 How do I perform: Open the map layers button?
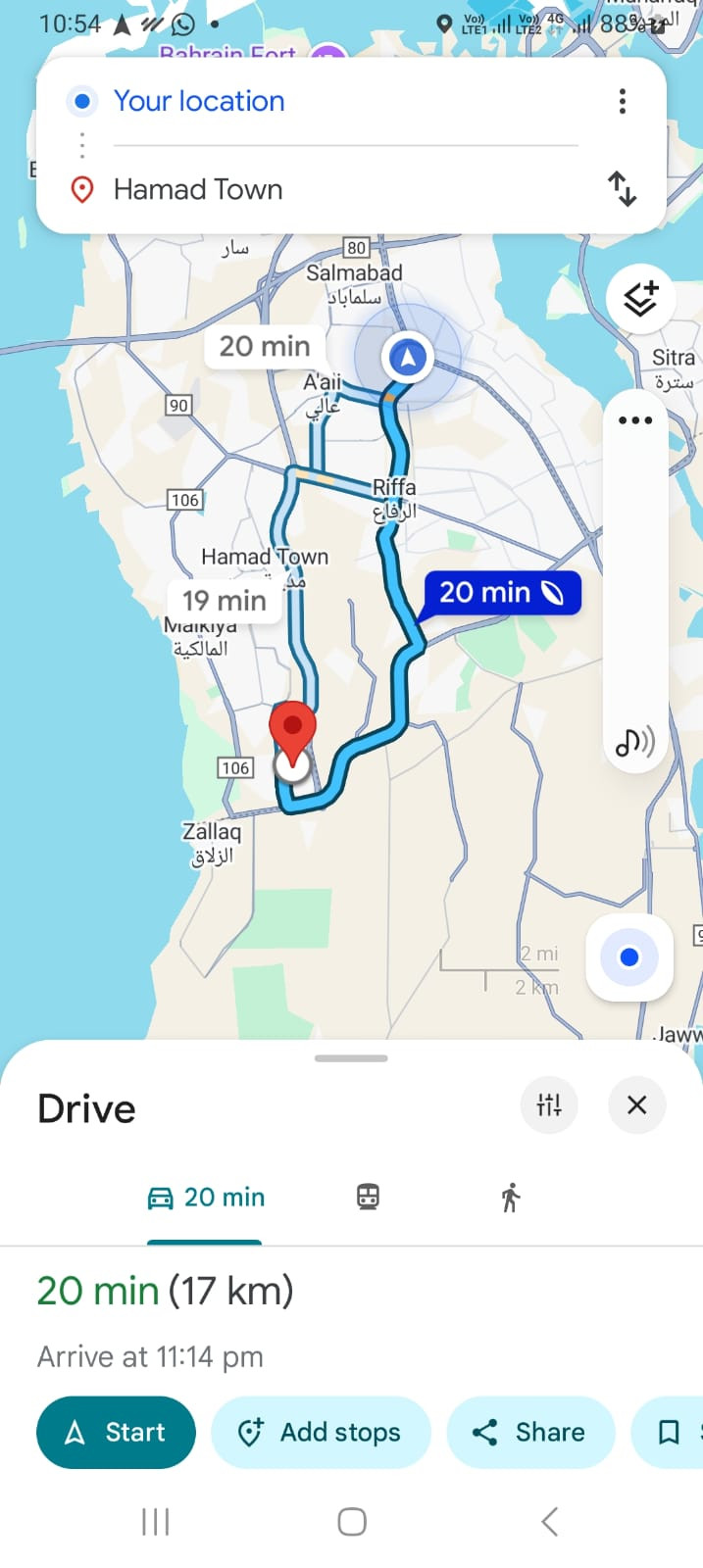tap(640, 298)
